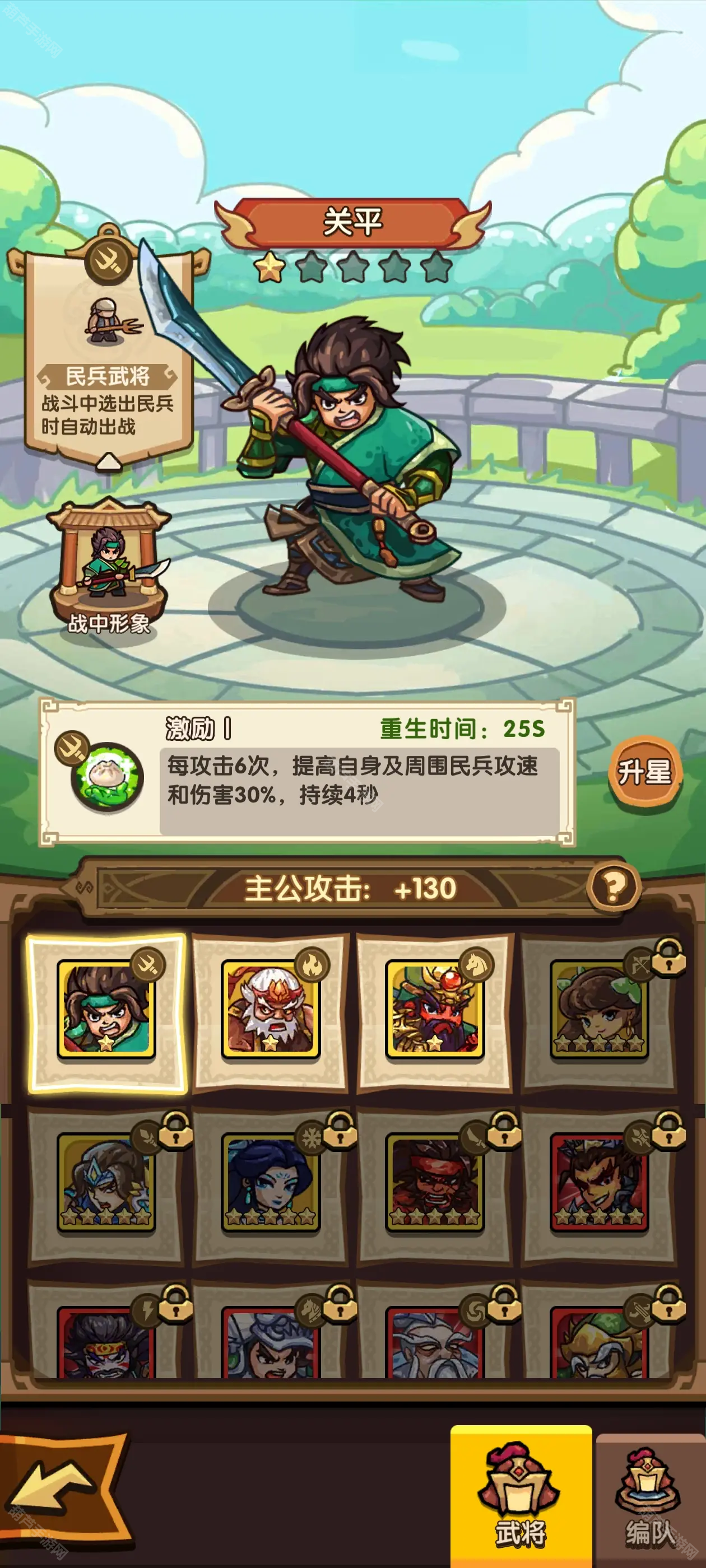706x1568 pixels.
Task: Tap the fire element icon on the bearded hero
Action: click(x=312, y=964)
